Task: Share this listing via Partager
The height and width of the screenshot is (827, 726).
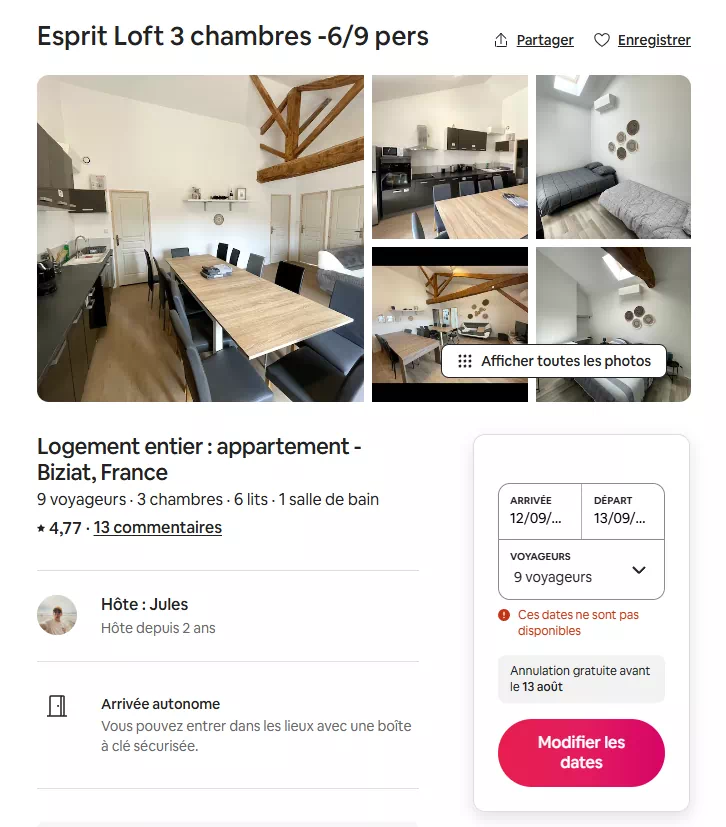Action: 534,40
